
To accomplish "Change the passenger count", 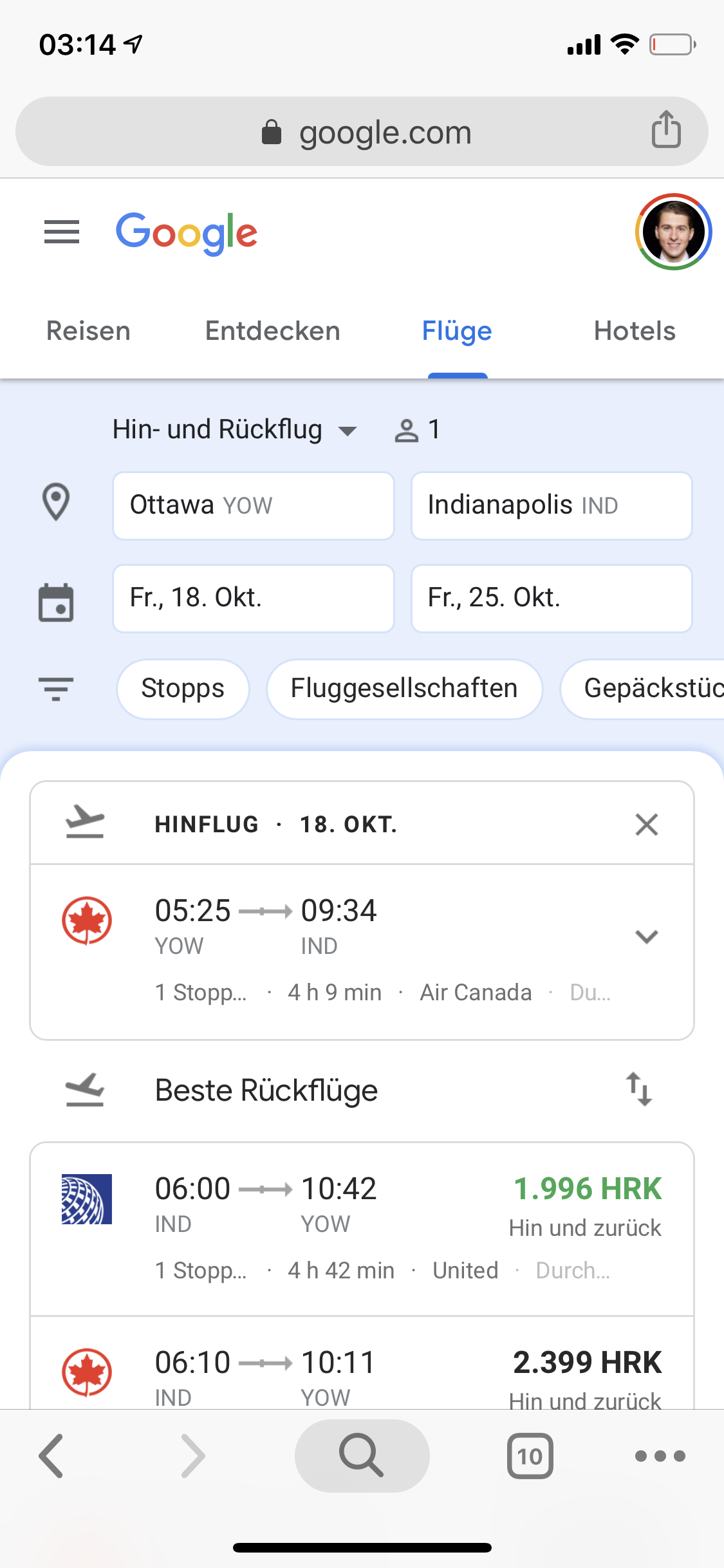I will [x=418, y=429].
